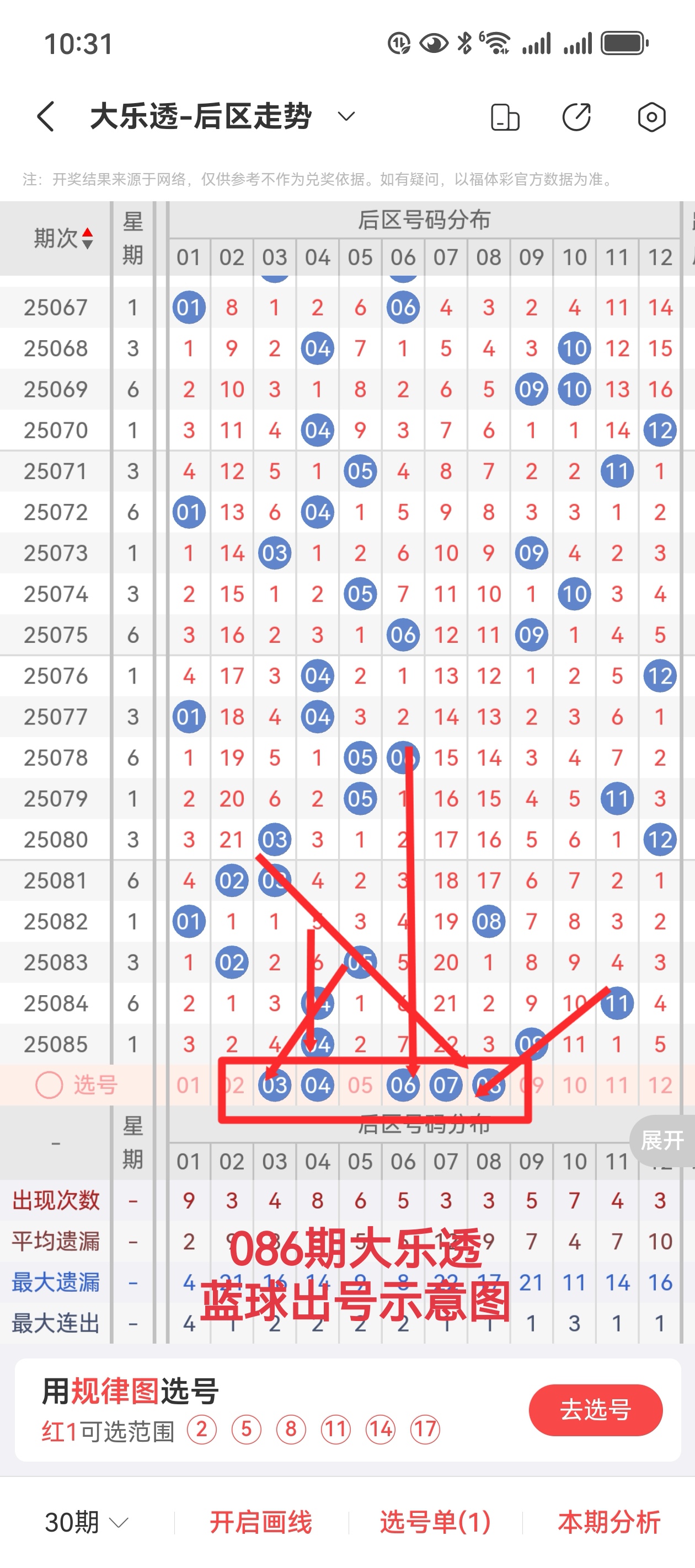The width and height of the screenshot is (695, 1568).
Task: Expand the statistics with 展开
Action: [662, 1140]
